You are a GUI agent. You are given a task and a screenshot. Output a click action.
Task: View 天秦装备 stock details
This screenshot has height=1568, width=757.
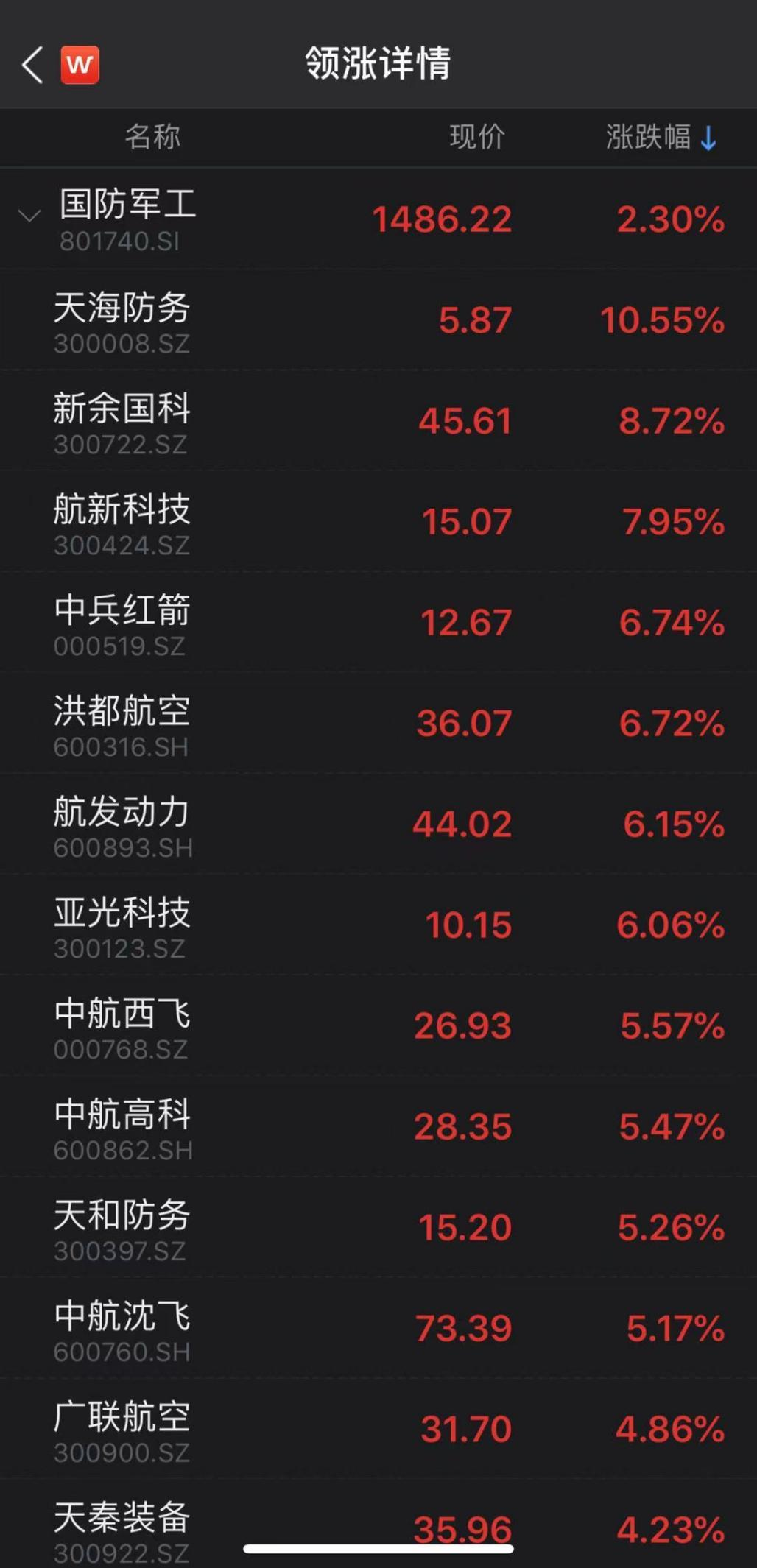click(x=378, y=1524)
